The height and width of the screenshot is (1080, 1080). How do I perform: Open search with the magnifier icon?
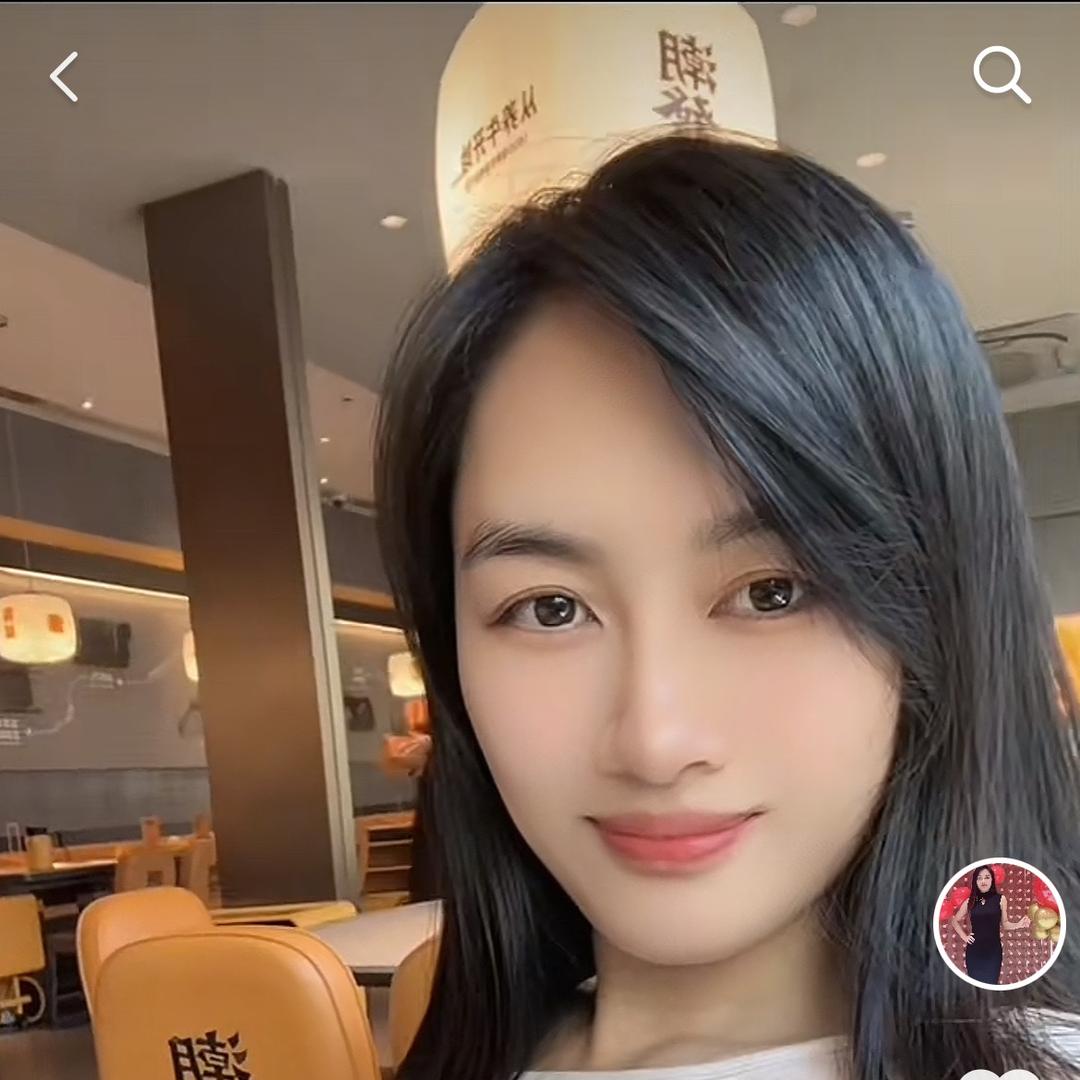[x=1001, y=75]
